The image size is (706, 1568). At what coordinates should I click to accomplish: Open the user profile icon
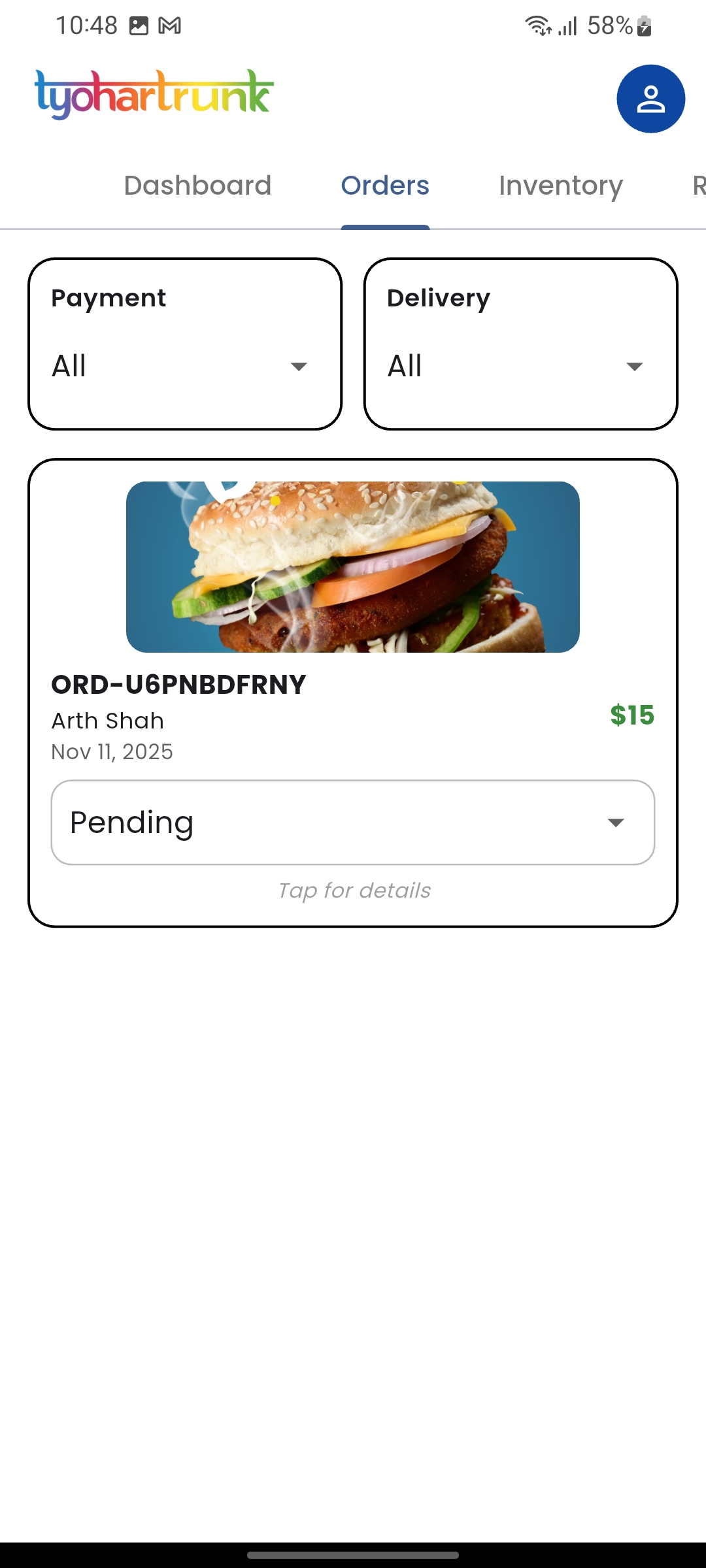pyautogui.click(x=650, y=99)
